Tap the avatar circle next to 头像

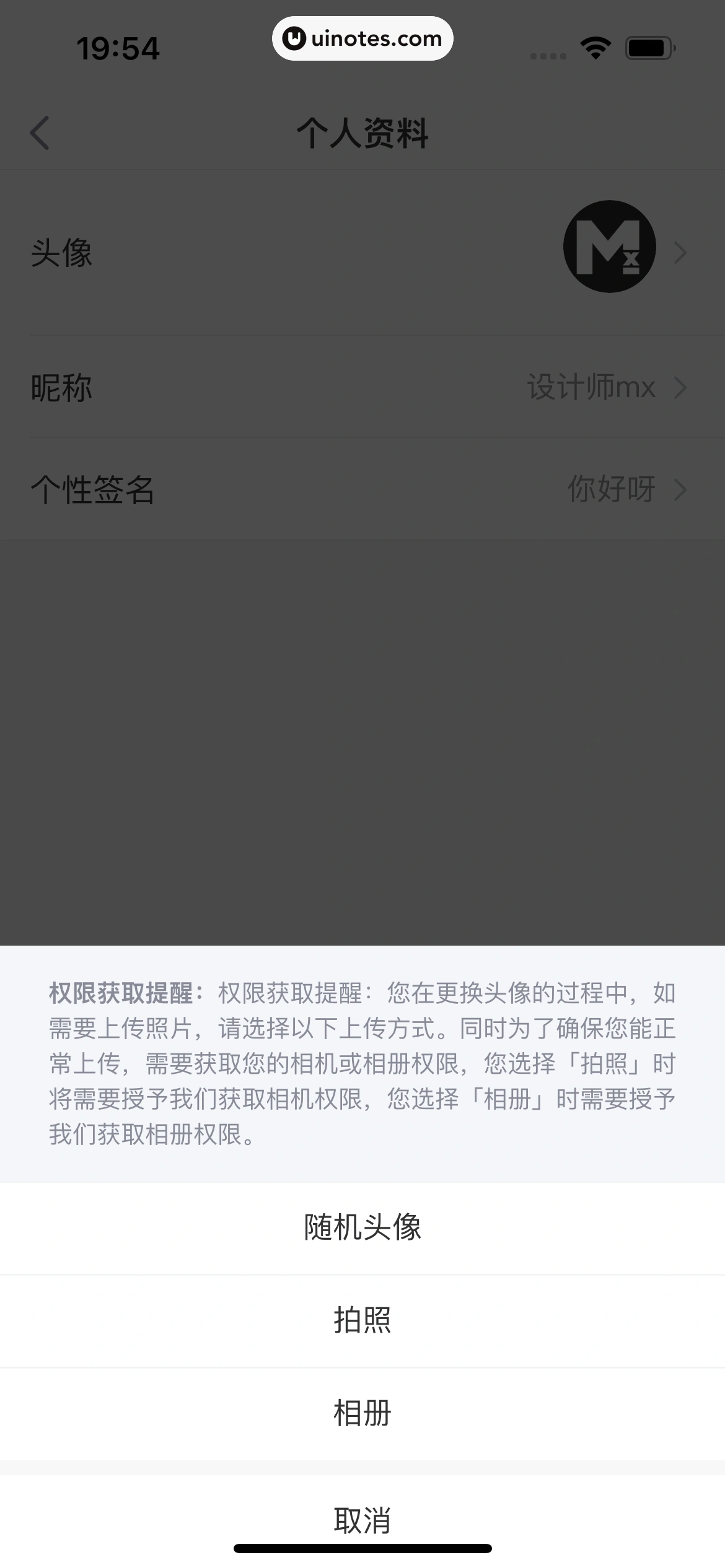tap(610, 246)
